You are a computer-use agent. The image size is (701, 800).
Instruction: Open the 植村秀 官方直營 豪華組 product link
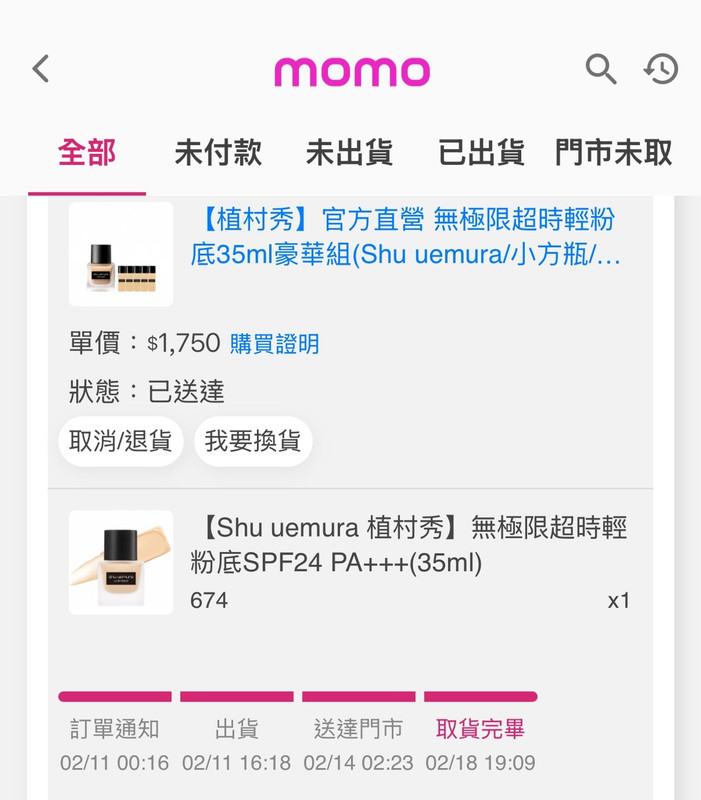point(405,237)
